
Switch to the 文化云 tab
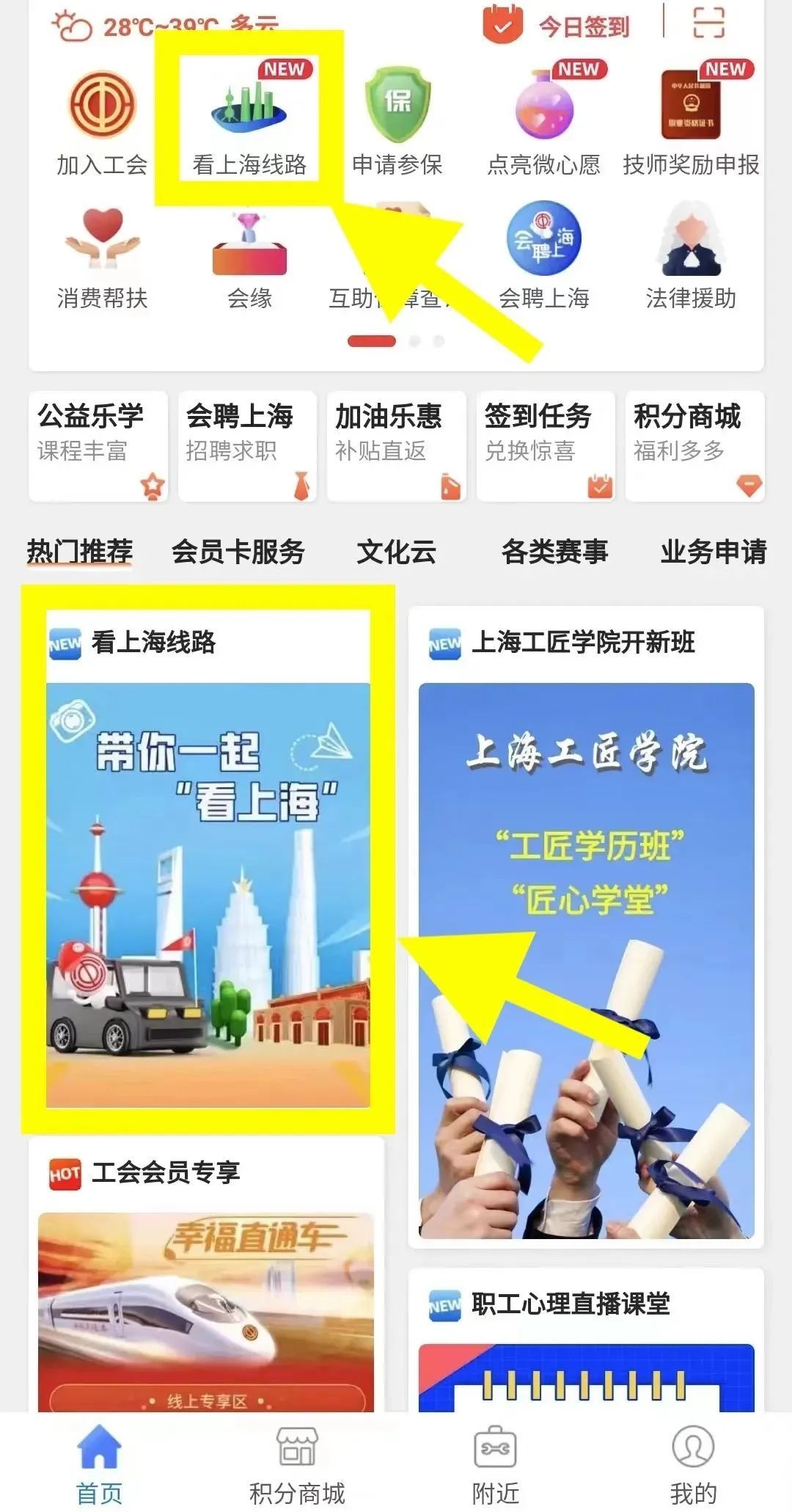pyautogui.click(x=396, y=552)
